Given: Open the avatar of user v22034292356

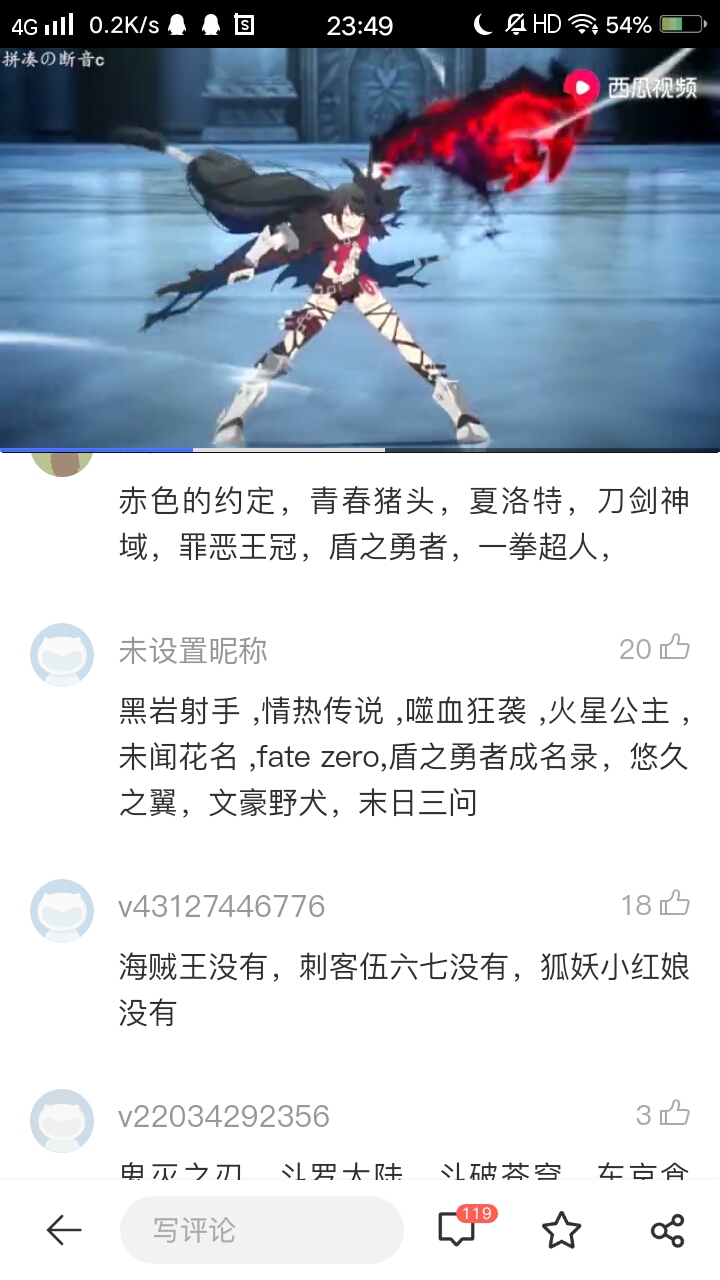Looking at the screenshot, I should tap(62, 1120).
